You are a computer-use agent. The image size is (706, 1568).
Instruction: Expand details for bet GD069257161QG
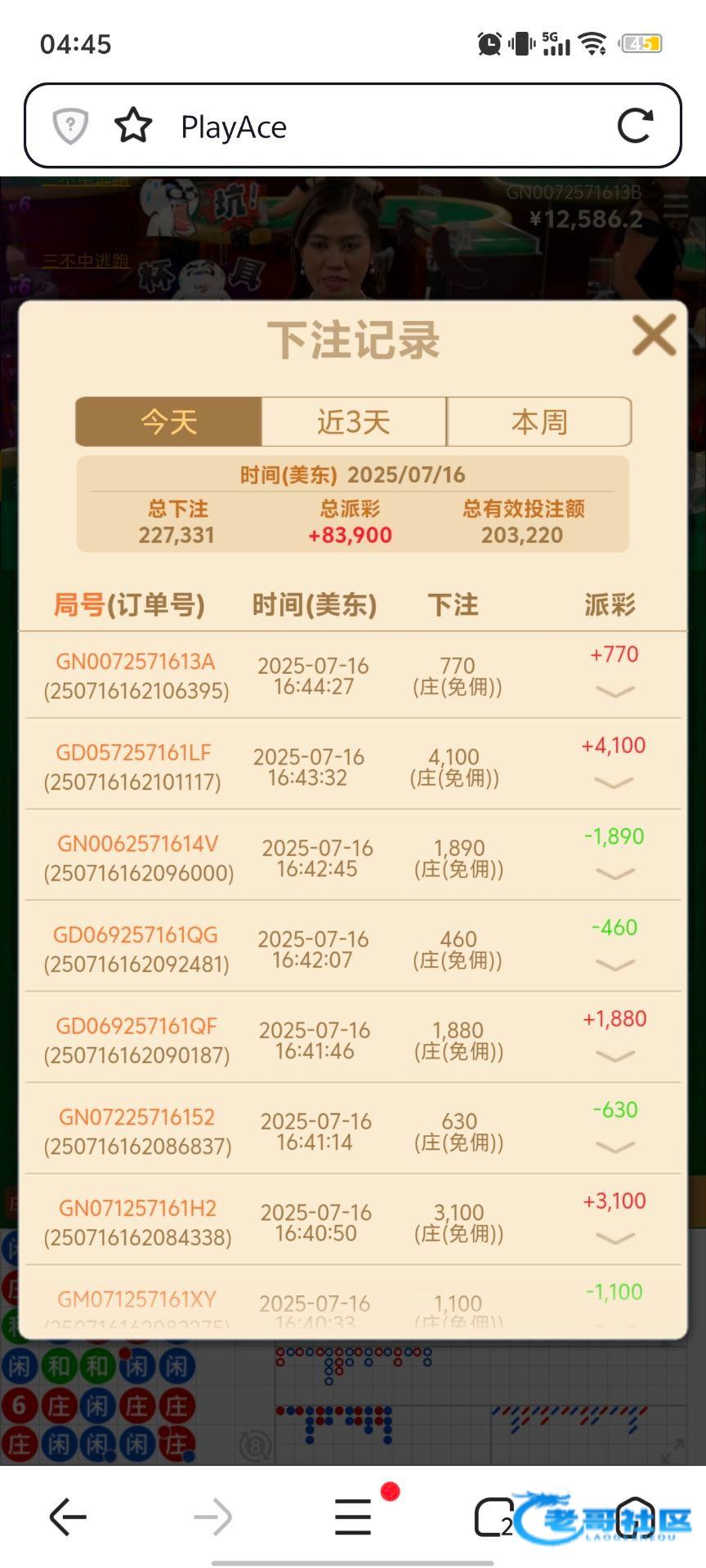coord(614,964)
